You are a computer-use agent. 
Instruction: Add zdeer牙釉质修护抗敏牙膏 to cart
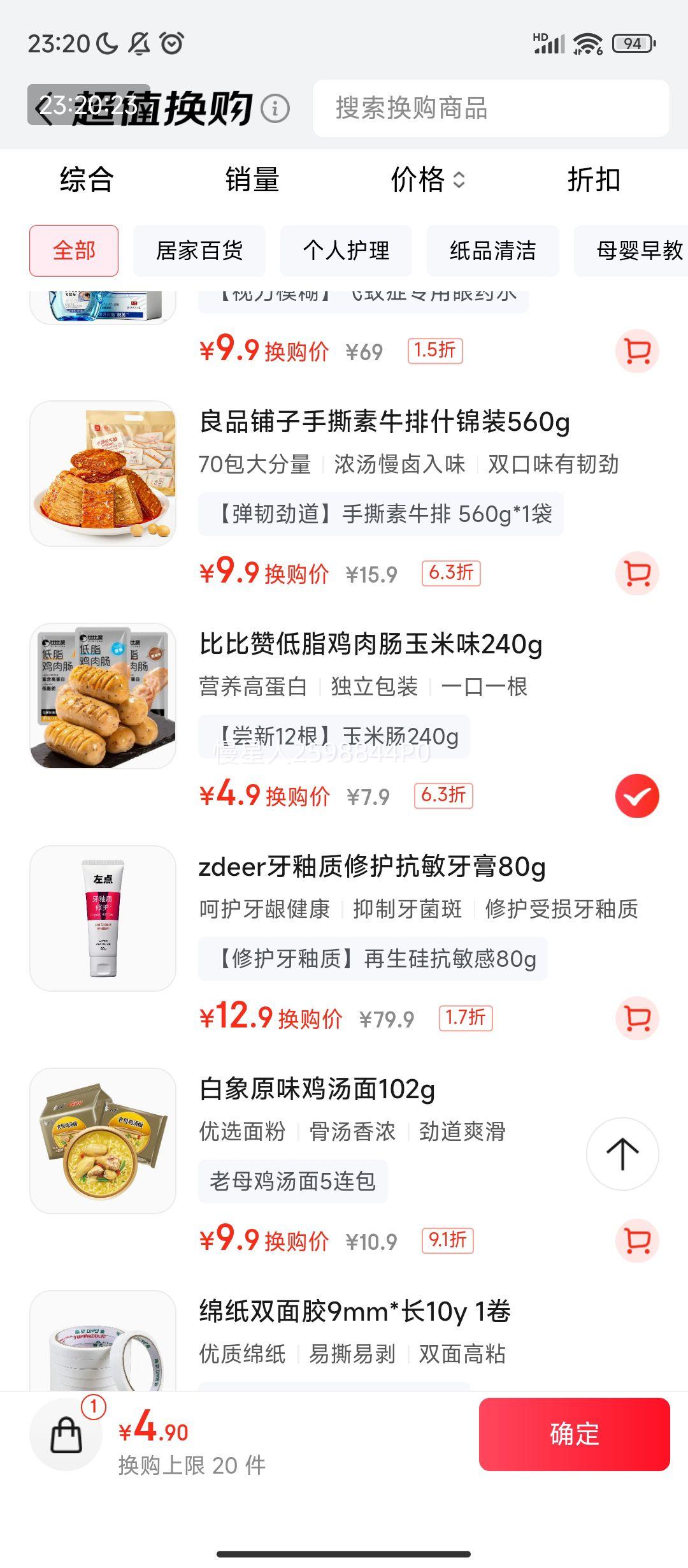point(637,1018)
